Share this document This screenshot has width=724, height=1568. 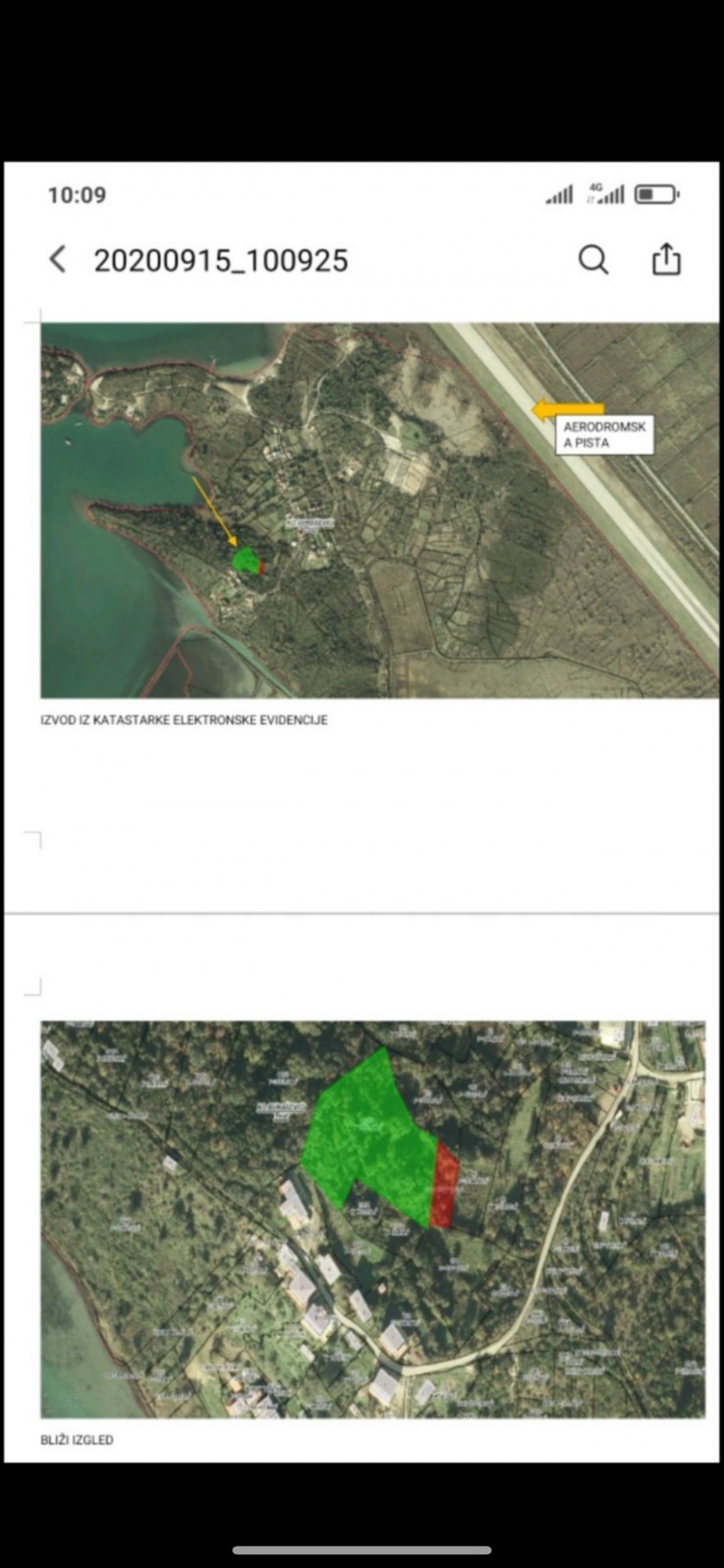pyautogui.click(x=665, y=258)
